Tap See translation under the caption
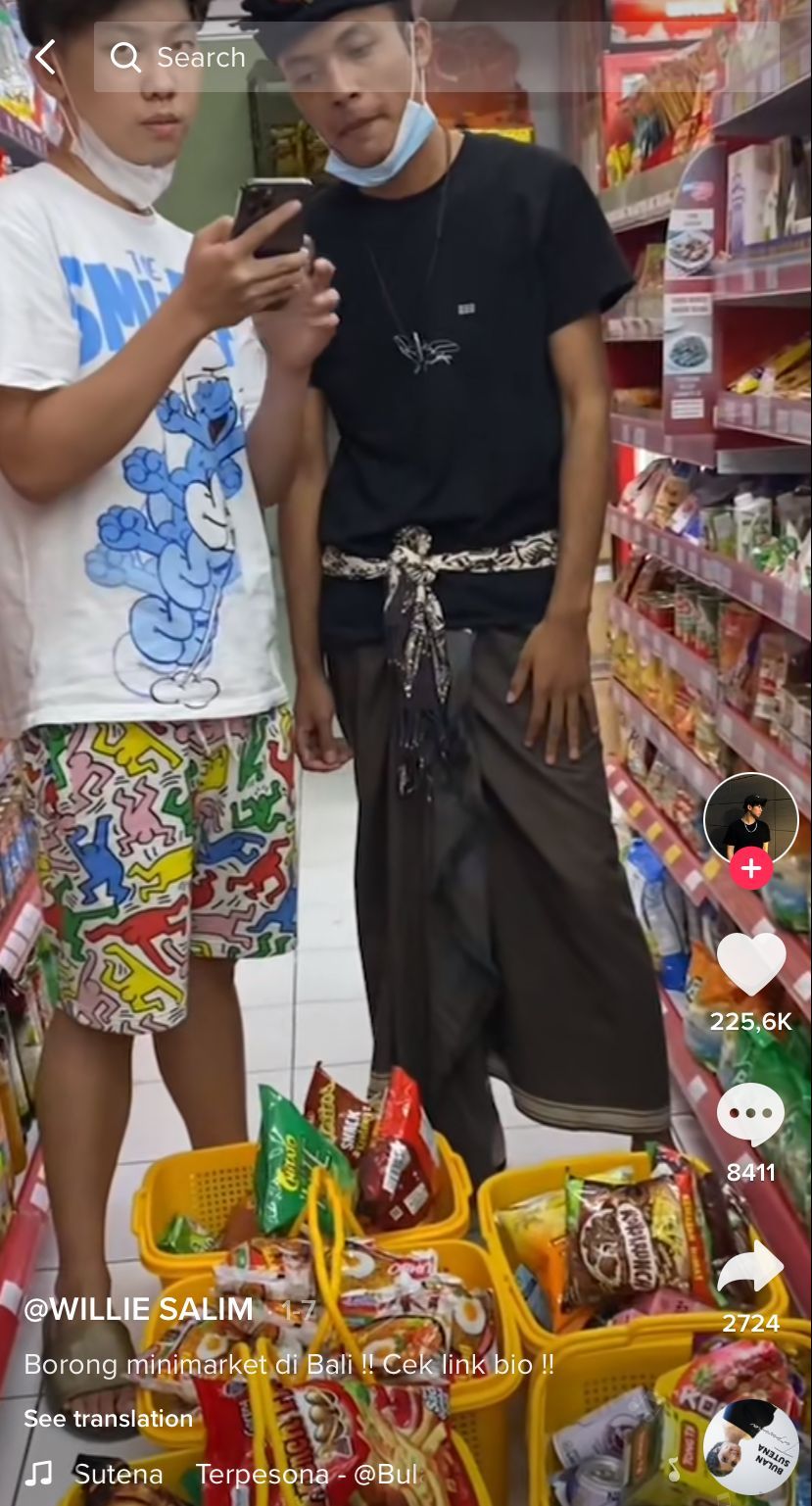Screen dimensions: 812x1506 point(108,1418)
